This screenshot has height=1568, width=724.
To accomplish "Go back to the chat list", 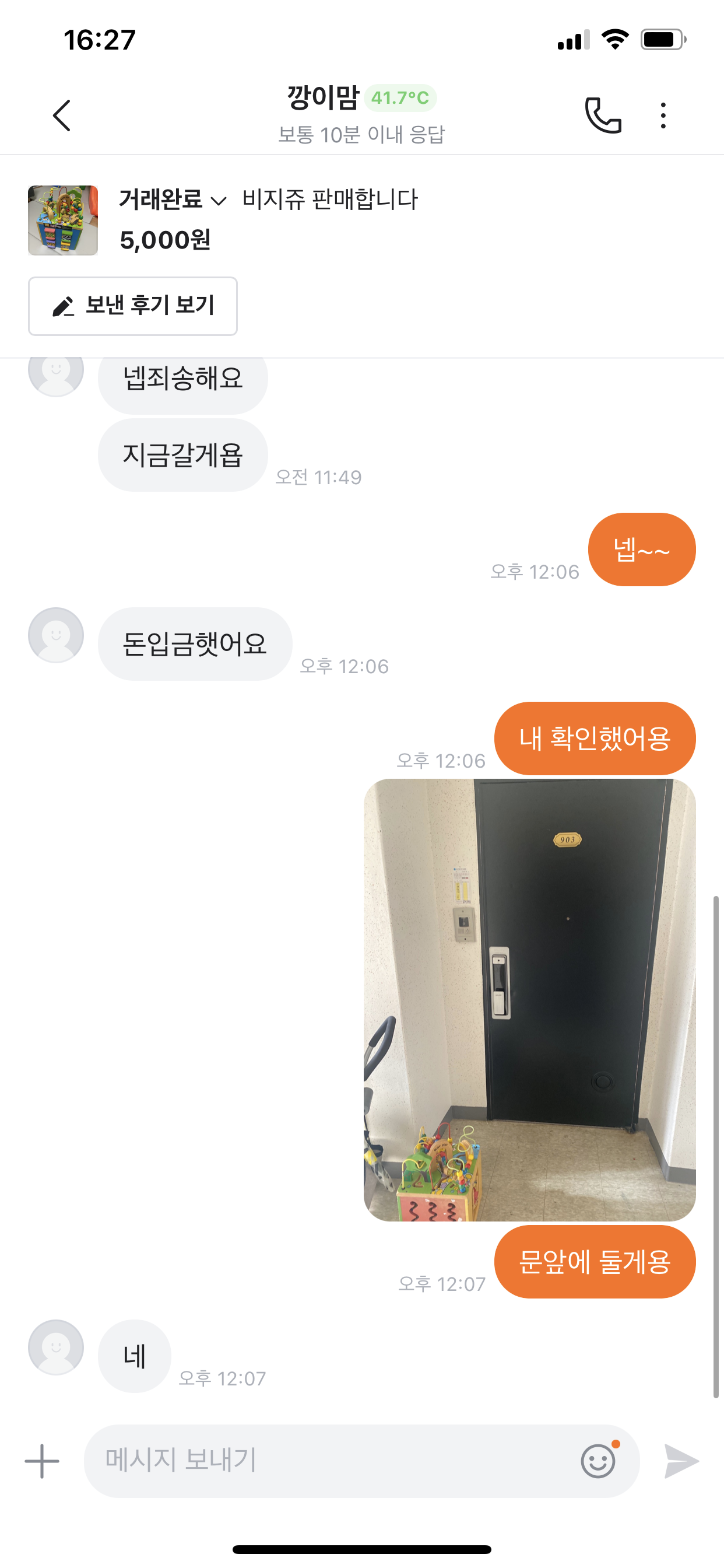I will point(62,116).
